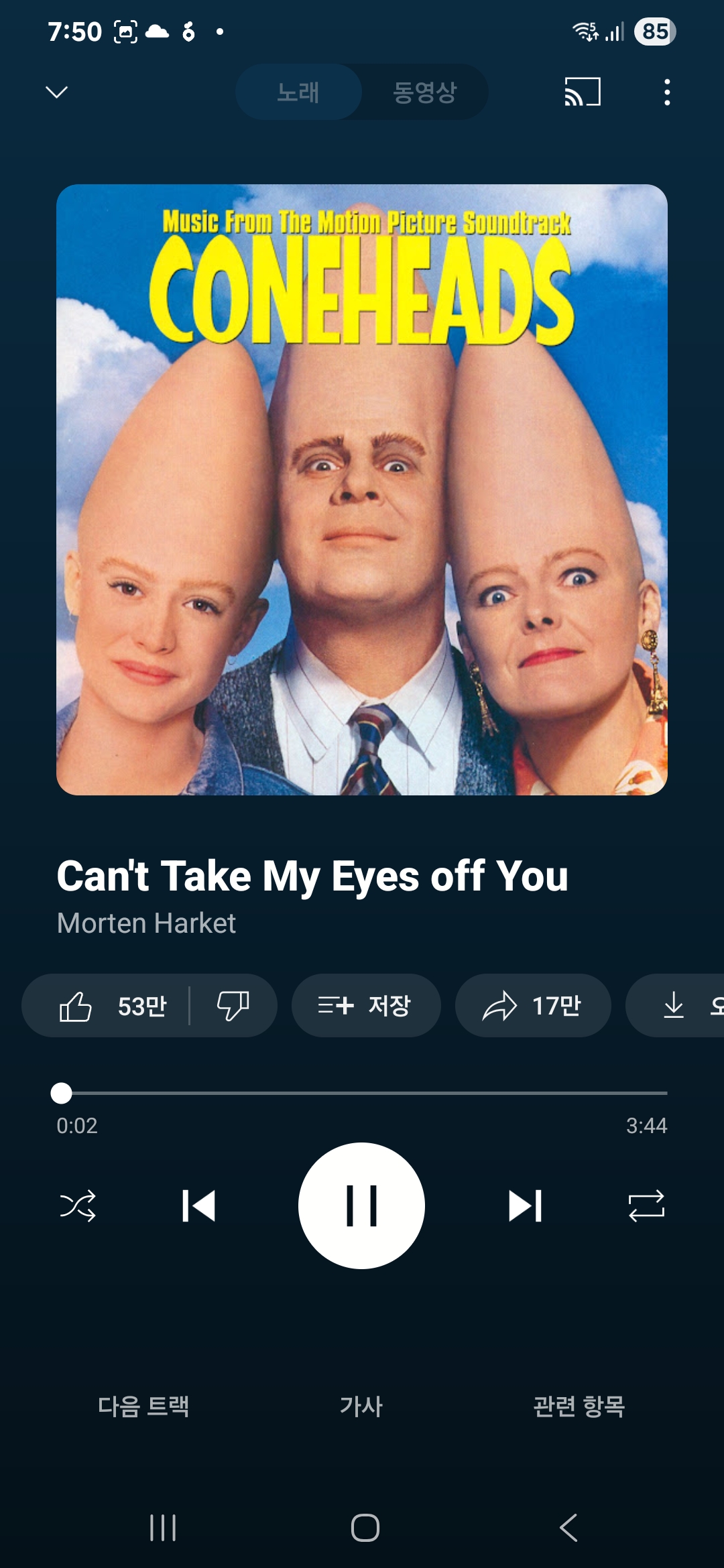Share the song via the 17만 chip

point(533,1006)
